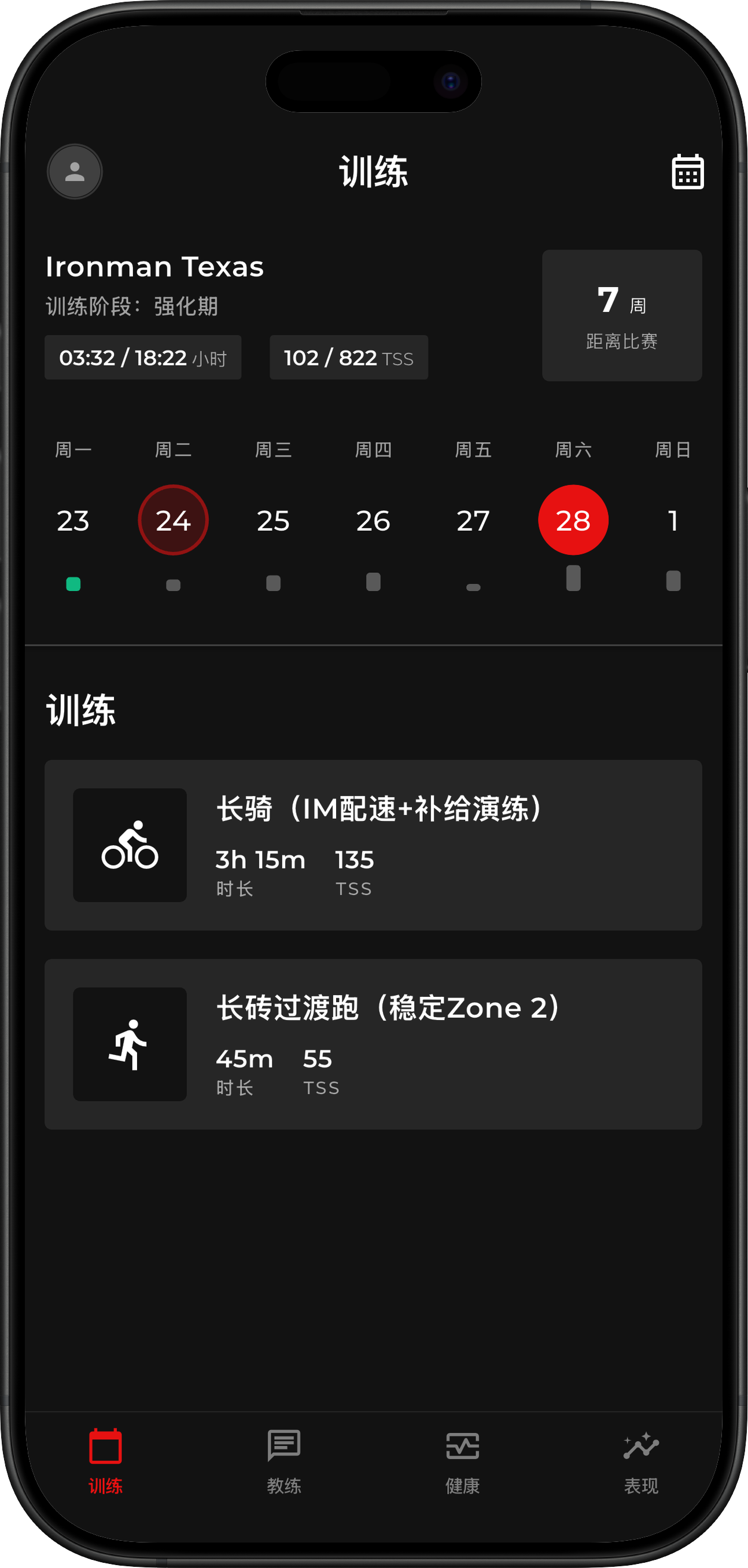
Task: Open the 长骑 cycling workout card
Action: tap(373, 845)
